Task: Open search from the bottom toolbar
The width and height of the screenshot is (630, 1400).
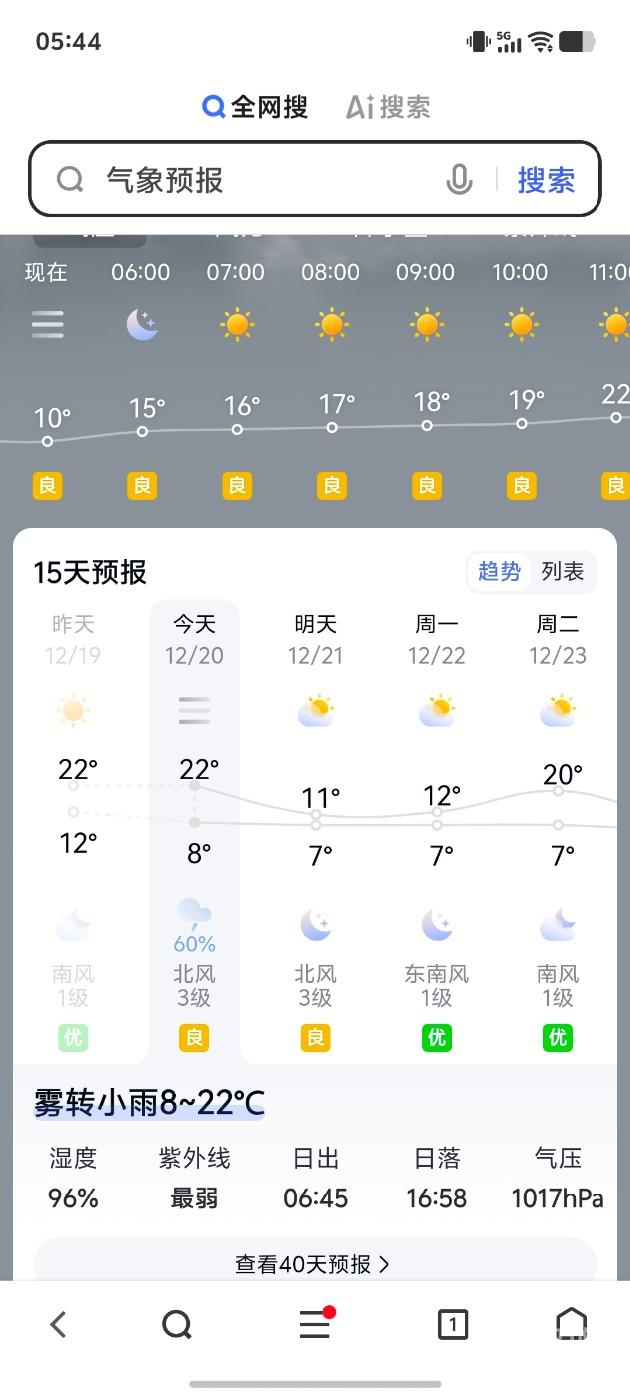Action: 177,1325
